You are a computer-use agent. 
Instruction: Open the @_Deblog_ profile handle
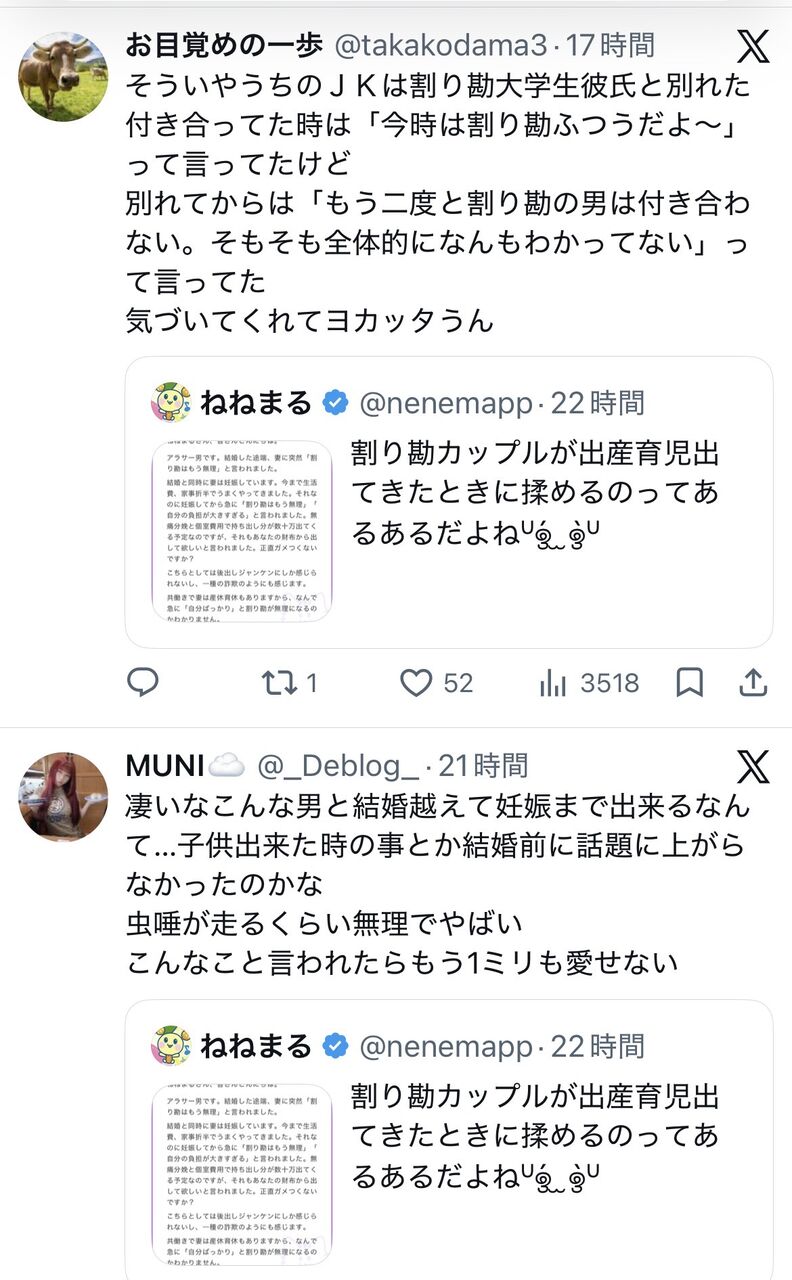(x=338, y=766)
